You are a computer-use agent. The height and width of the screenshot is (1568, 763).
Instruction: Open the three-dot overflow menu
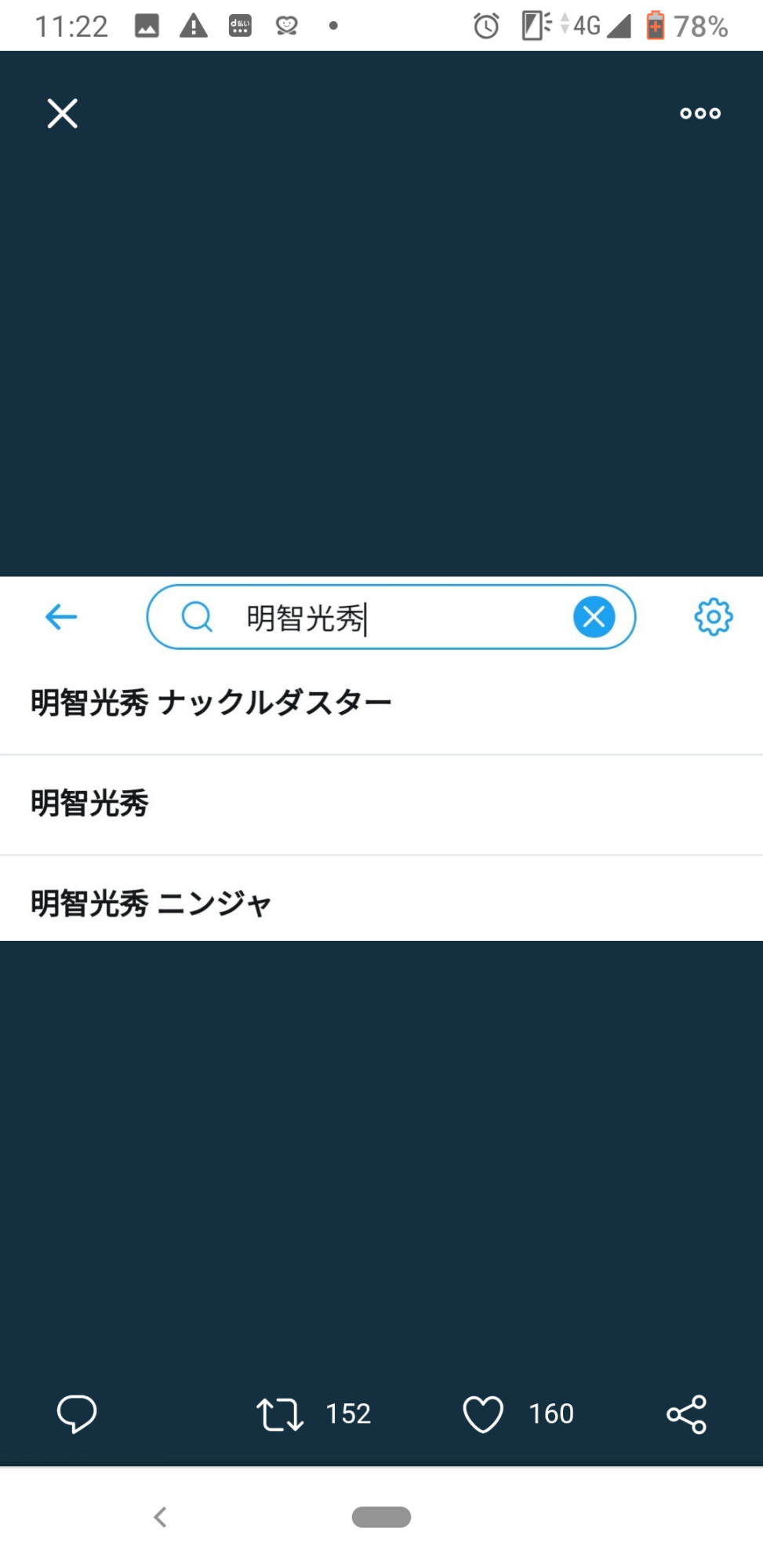699,114
